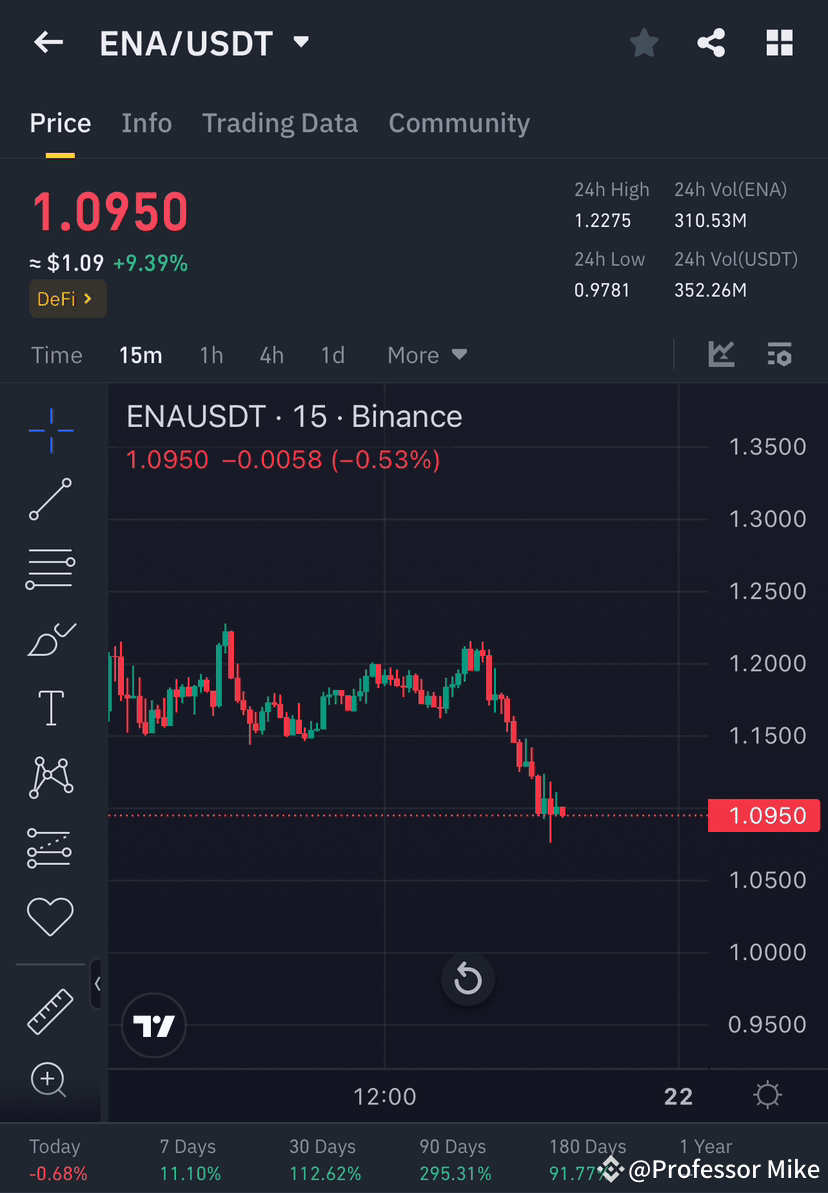Image resolution: width=828 pixels, height=1193 pixels.
Task: Open the share icon in the header
Action: (711, 42)
